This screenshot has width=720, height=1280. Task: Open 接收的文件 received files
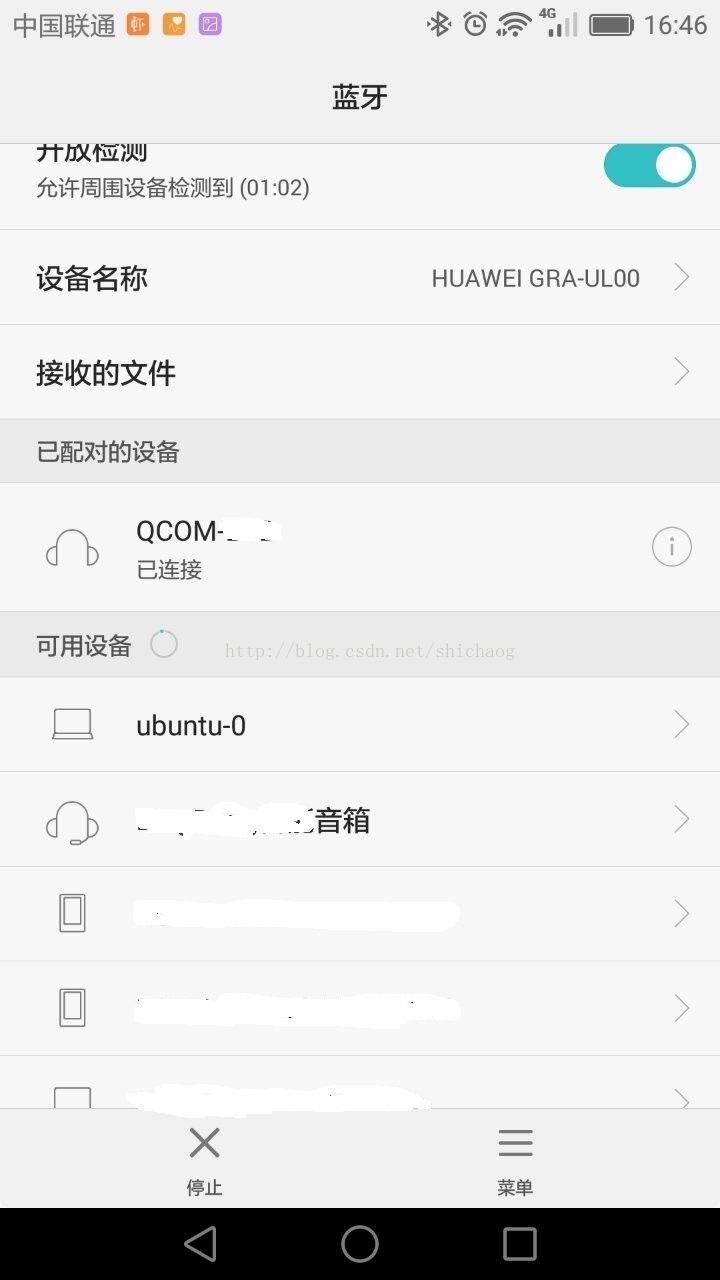360,373
